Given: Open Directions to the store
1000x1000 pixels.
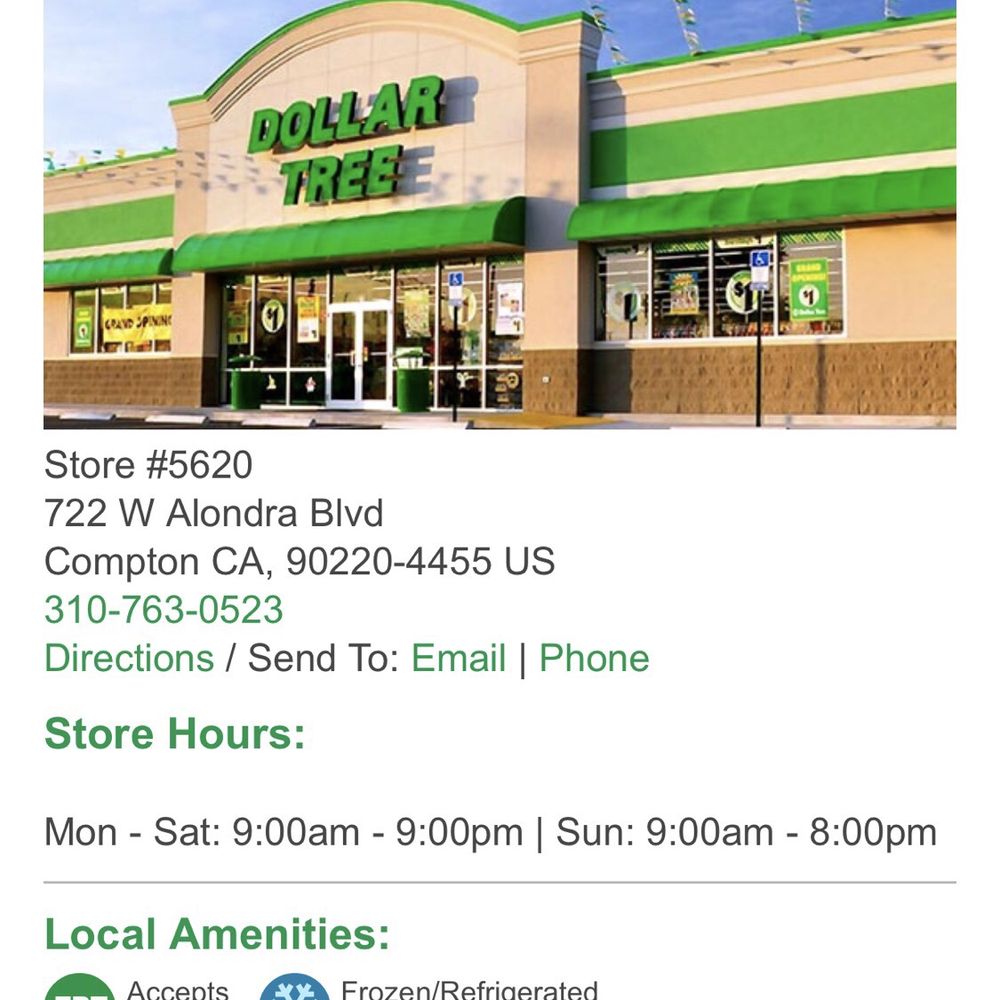Looking at the screenshot, I should click(129, 658).
